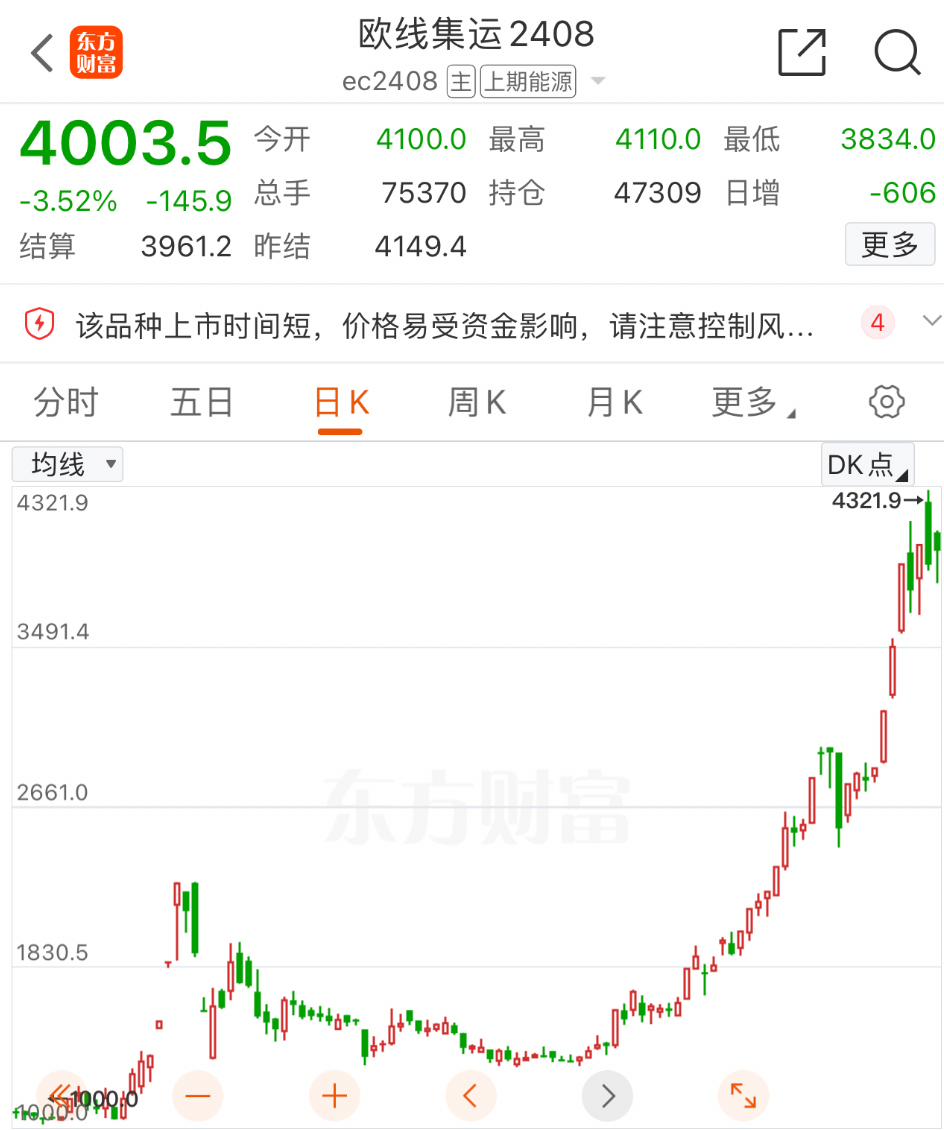Expand the risk warning notice
Viewport: 944px width, 1130px height.
coord(931,322)
